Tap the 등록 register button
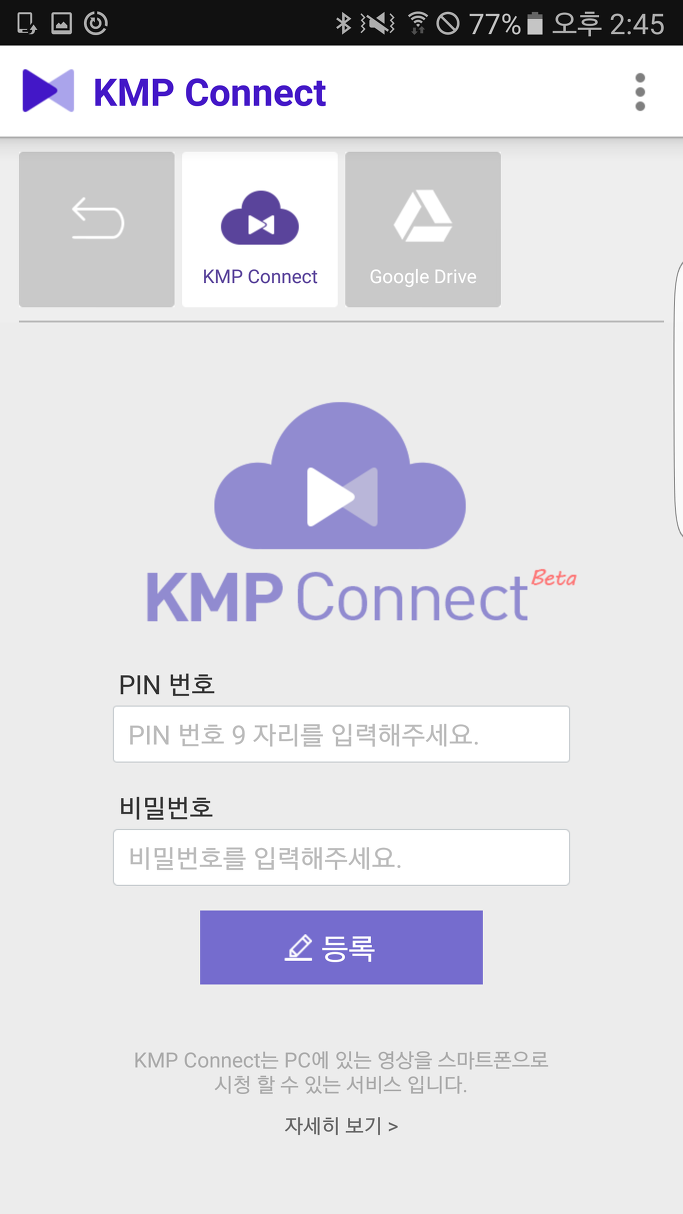 pyautogui.click(x=341, y=947)
